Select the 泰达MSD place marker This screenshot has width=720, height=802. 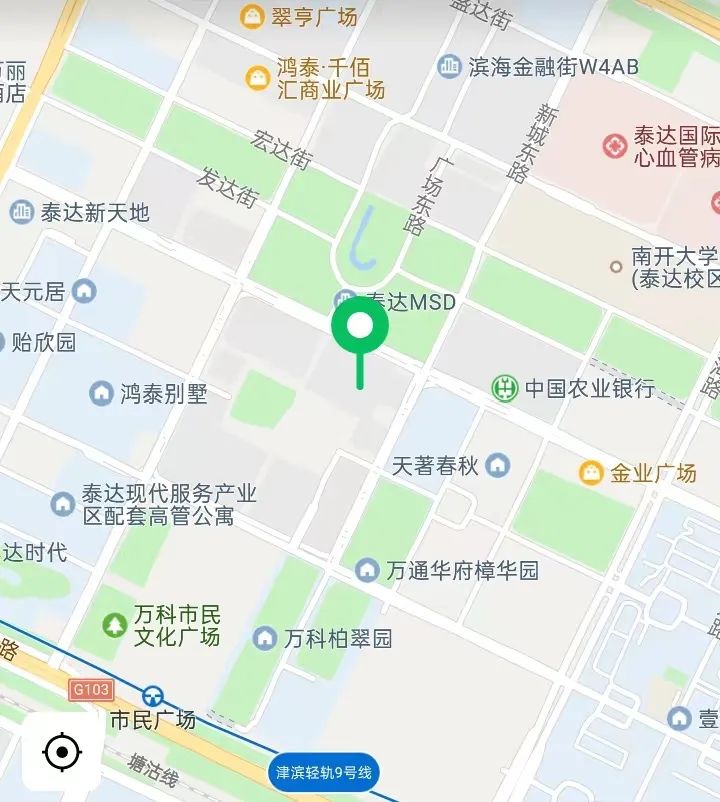pyautogui.click(x=345, y=300)
